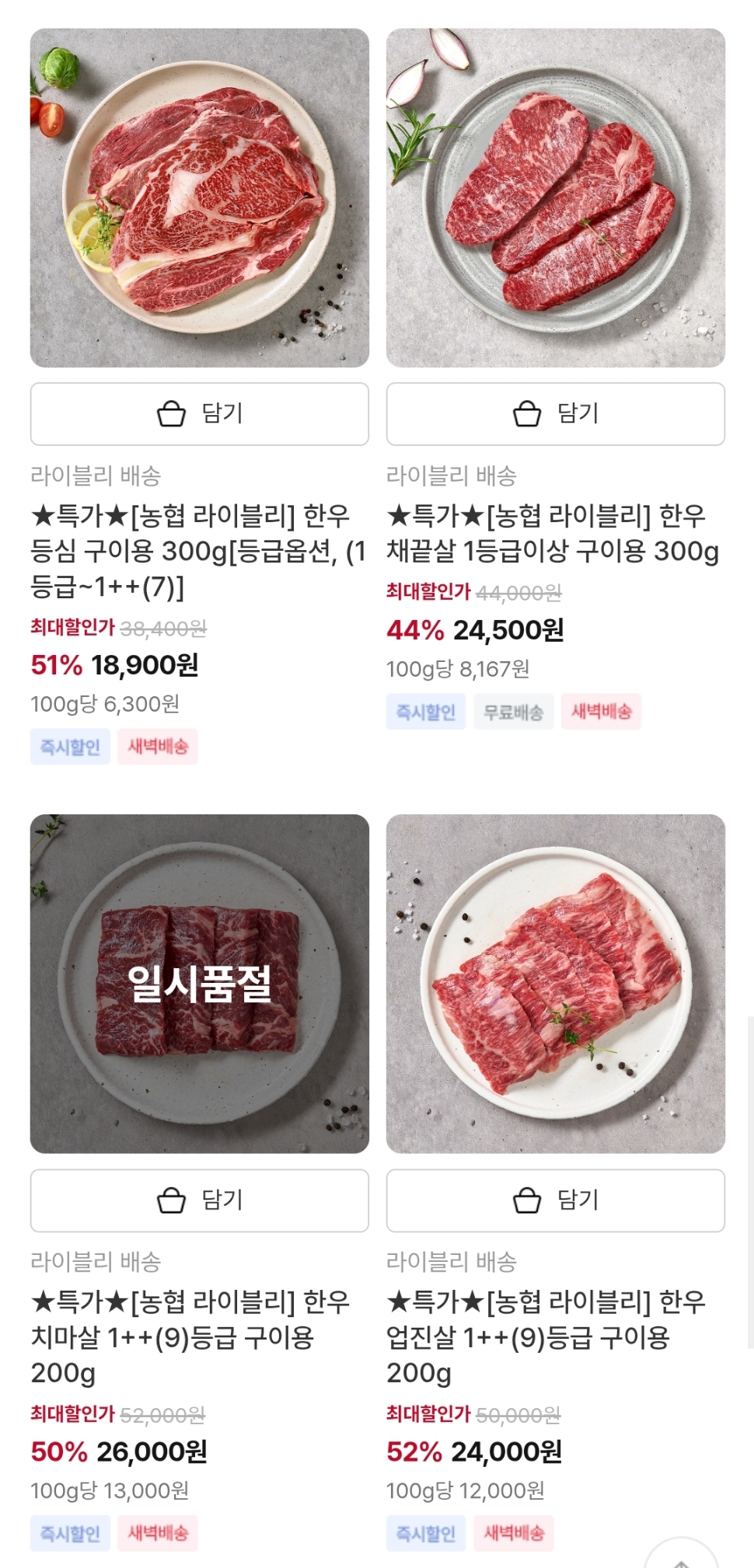View details via 한우 업진살 1++(9)등급 title
The width and height of the screenshot is (754, 1568).
546,1336
